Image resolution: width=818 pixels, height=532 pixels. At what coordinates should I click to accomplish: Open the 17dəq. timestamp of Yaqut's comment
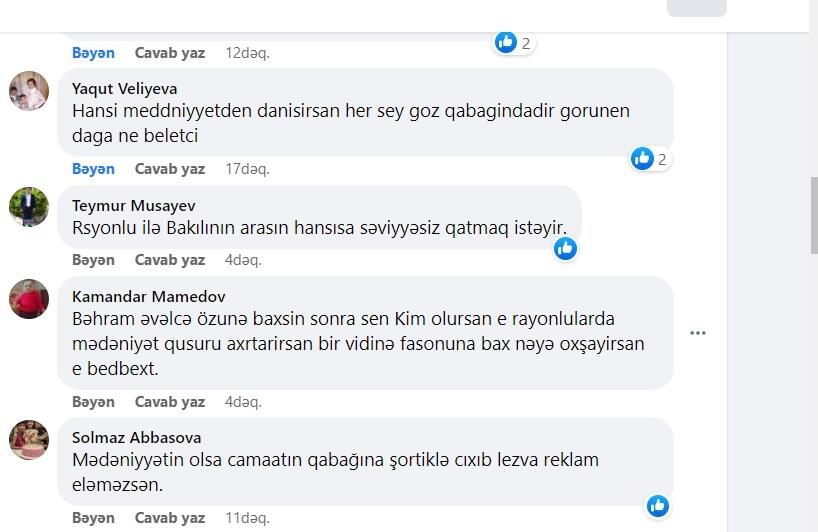(247, 168)
